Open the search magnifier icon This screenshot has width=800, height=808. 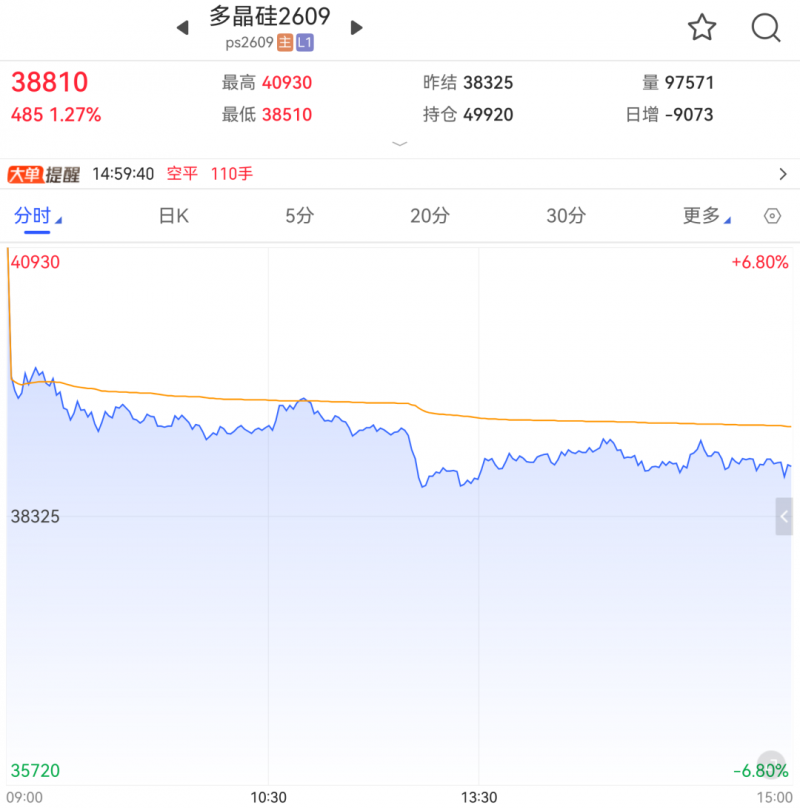point(765,27)
